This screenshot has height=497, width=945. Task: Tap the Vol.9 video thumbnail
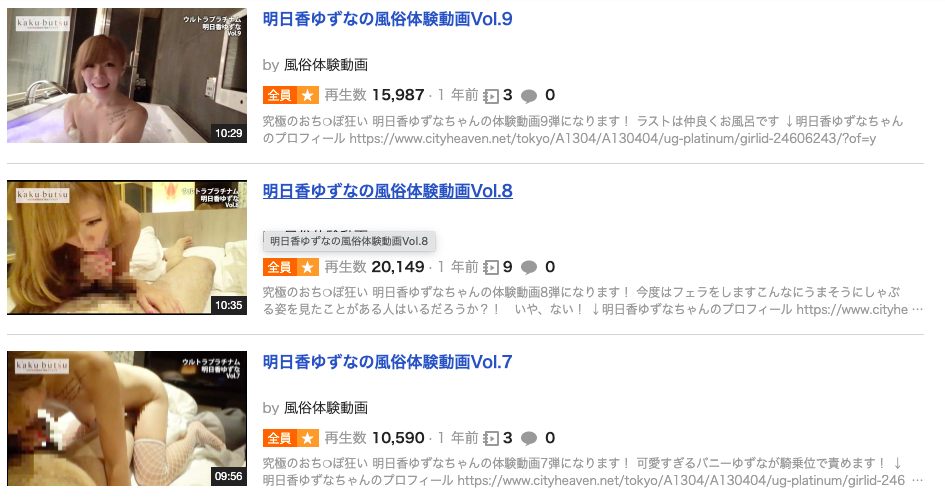127,76
